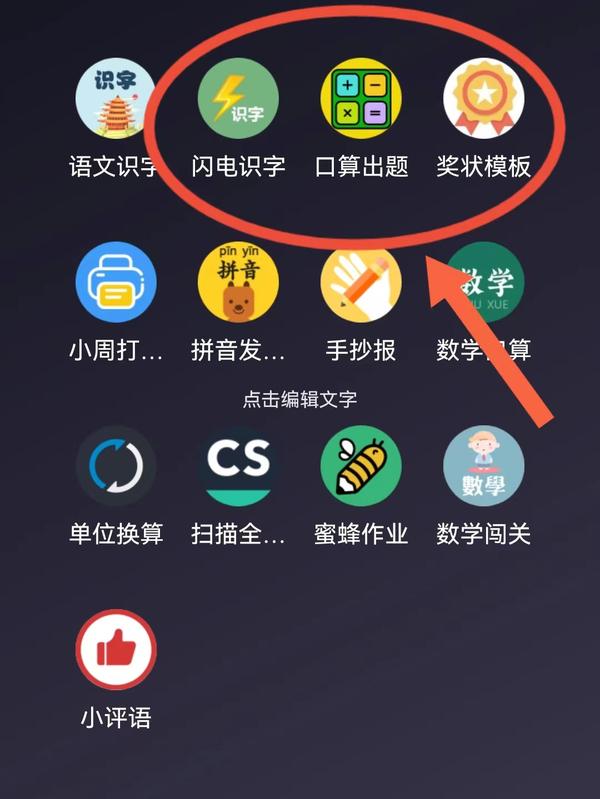Launch the 闪电识字 app
The height and width of the screenshot is (799, 600).
pyautogui.click(x=238, y=99)
